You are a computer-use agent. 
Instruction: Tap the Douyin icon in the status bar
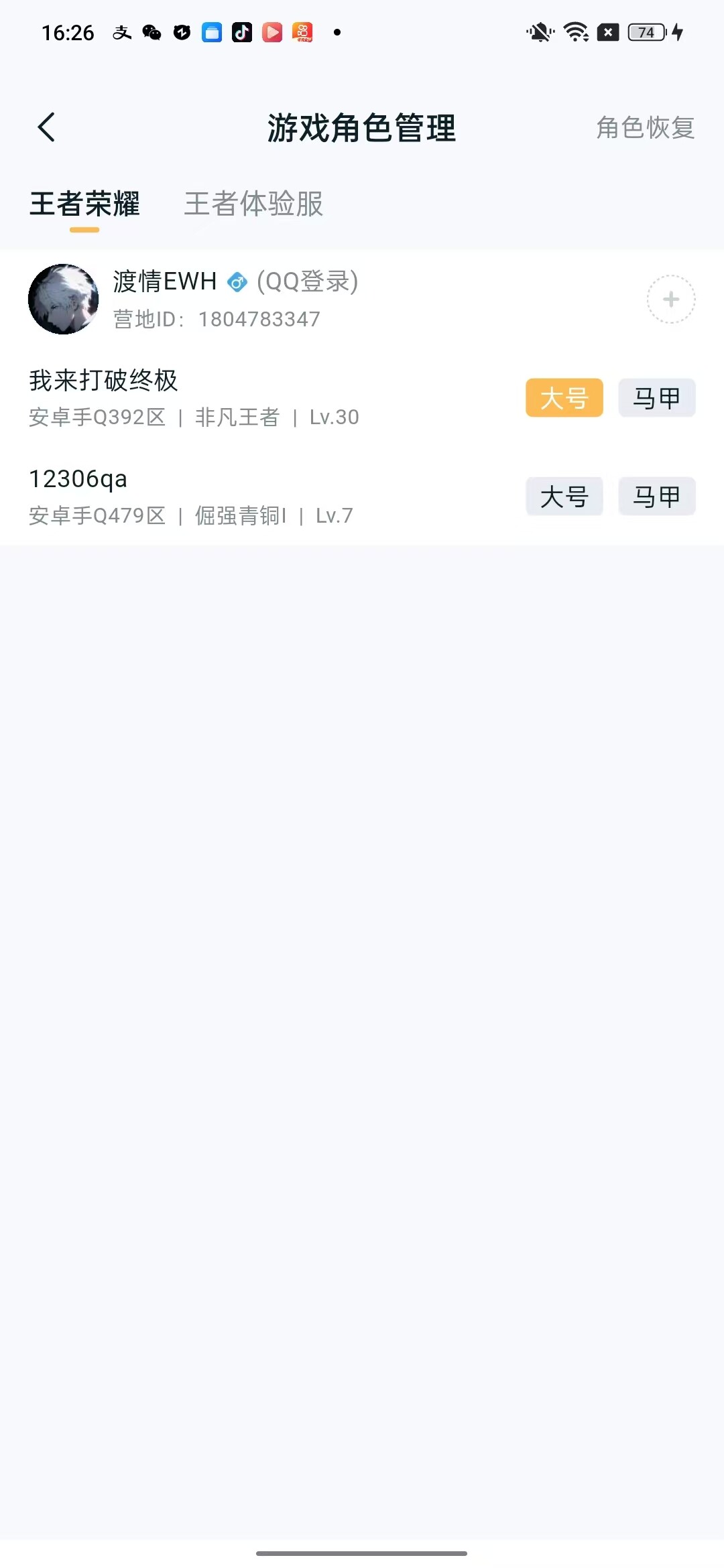tap(241, 31)
